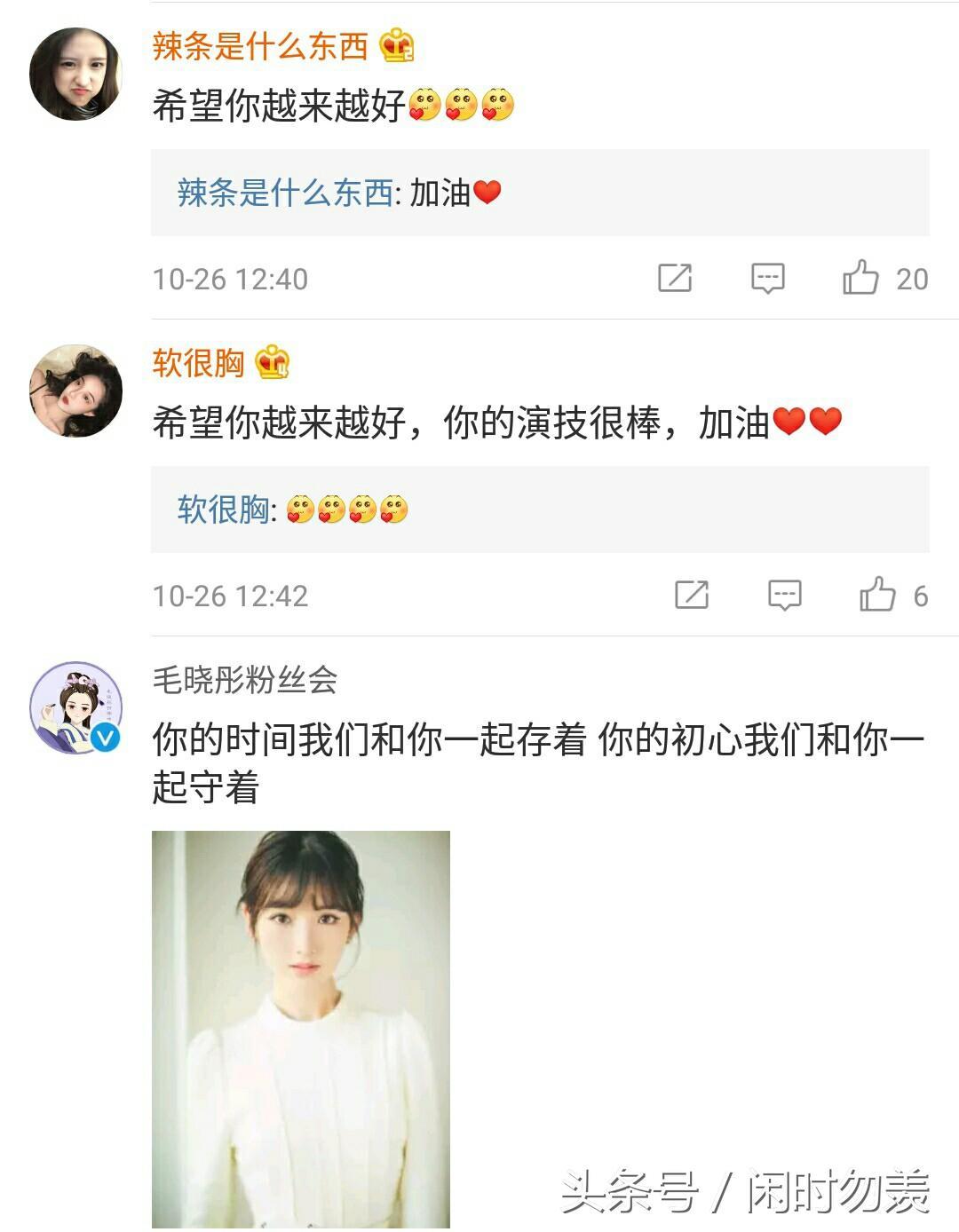View the photo in 毛晓彤粉丝会's comment
Image resolution: width=959 pixels, height=1232 pixels.
[x=301, y=1029]
